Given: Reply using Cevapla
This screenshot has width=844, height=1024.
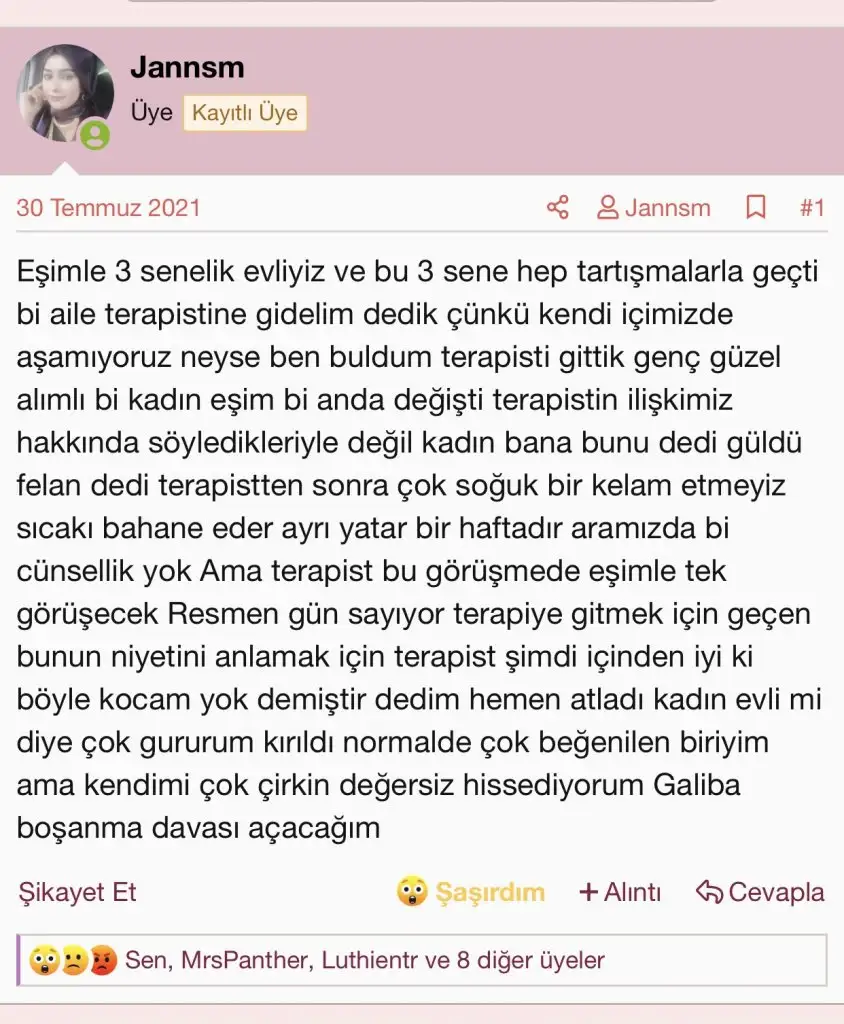Looking at the screenshot, I should 761,892.
